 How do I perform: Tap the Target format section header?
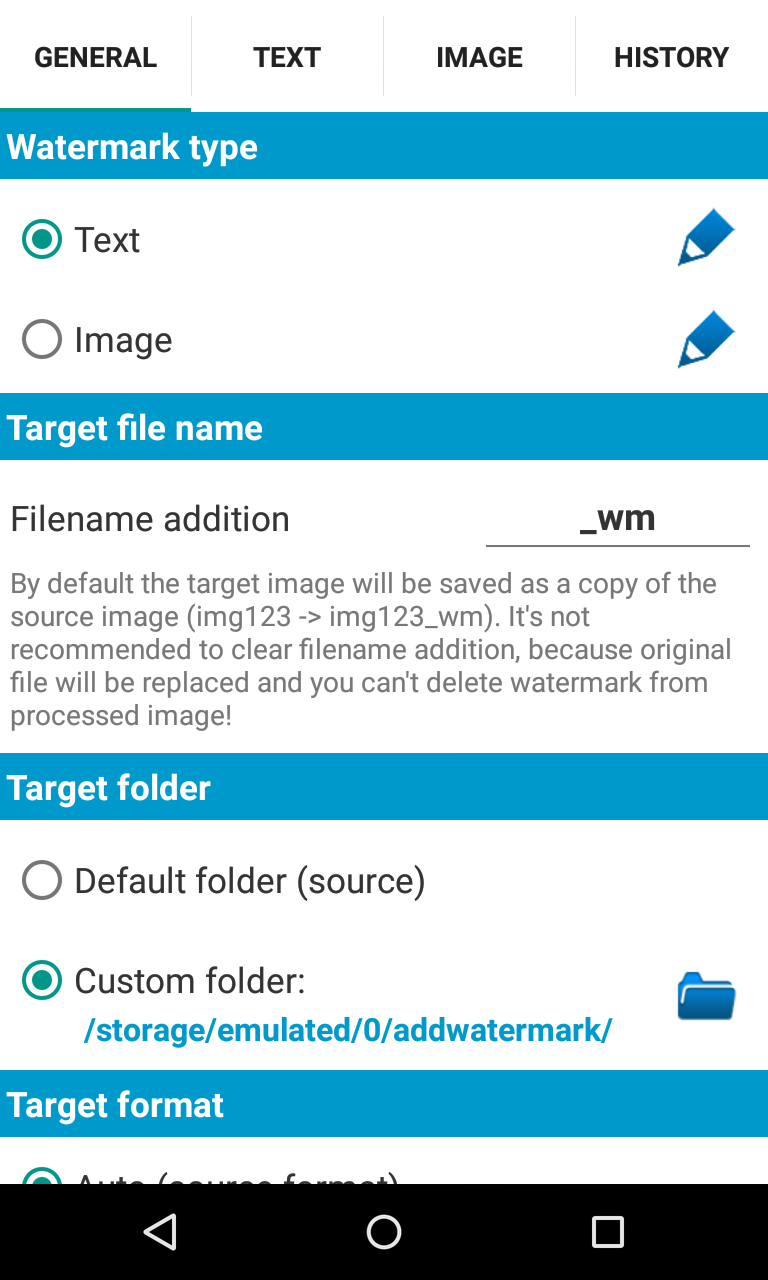pos(115,1105)
